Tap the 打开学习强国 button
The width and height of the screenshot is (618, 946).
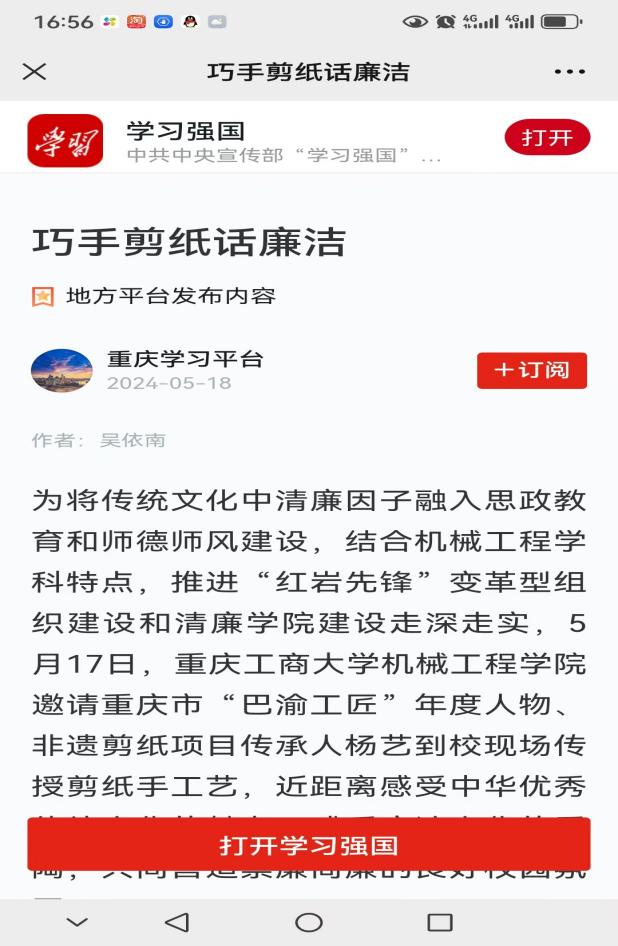click(x=309, y=845)
